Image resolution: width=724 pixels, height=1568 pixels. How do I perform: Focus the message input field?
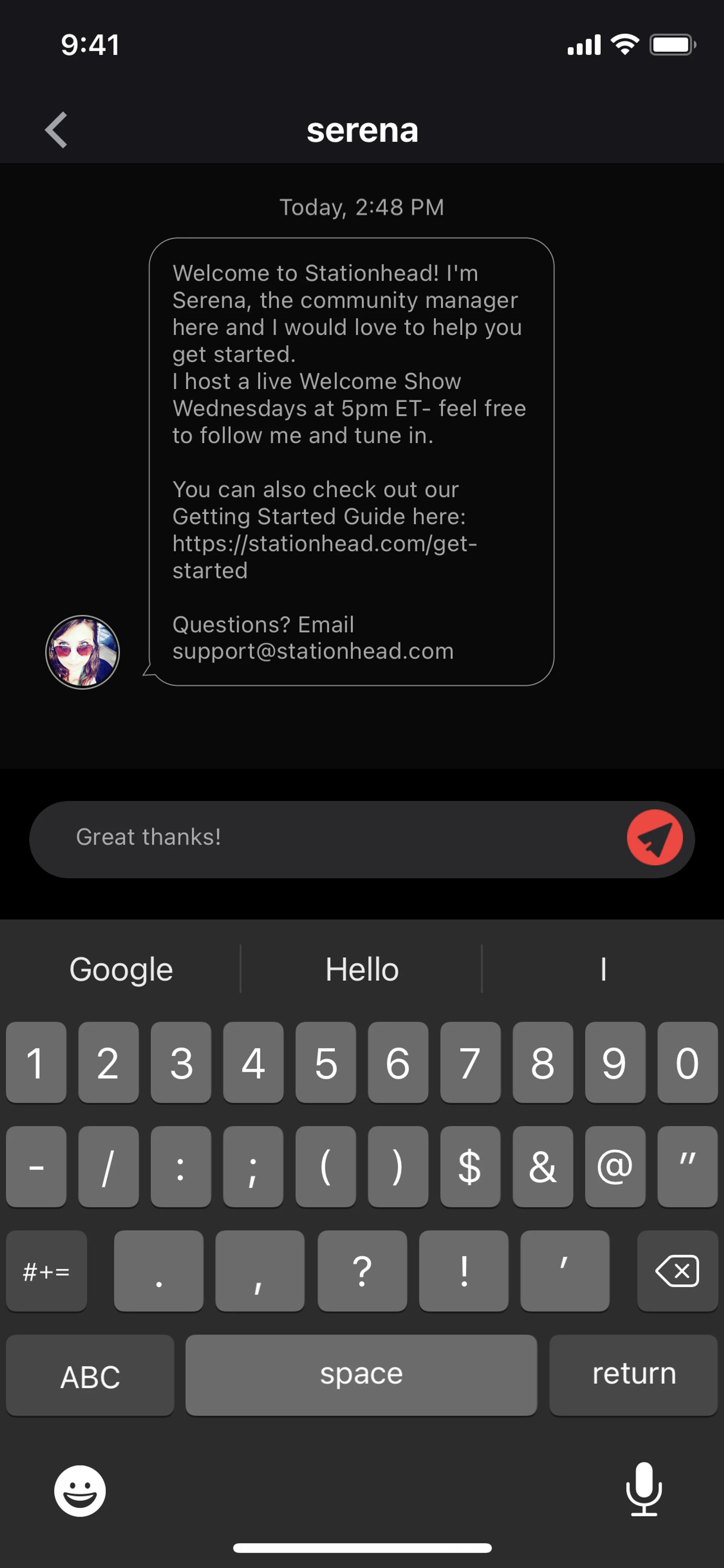(341, 838)
